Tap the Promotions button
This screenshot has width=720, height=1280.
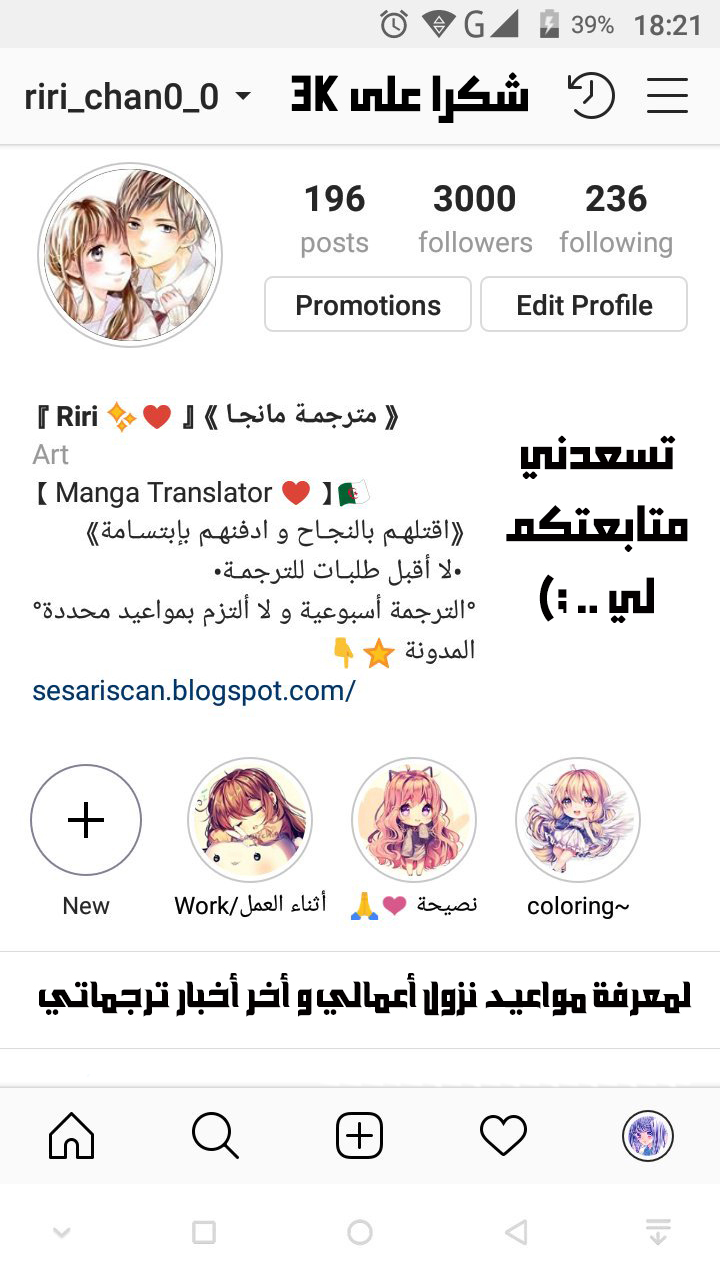pyautogui.click(x=367, y=305)
